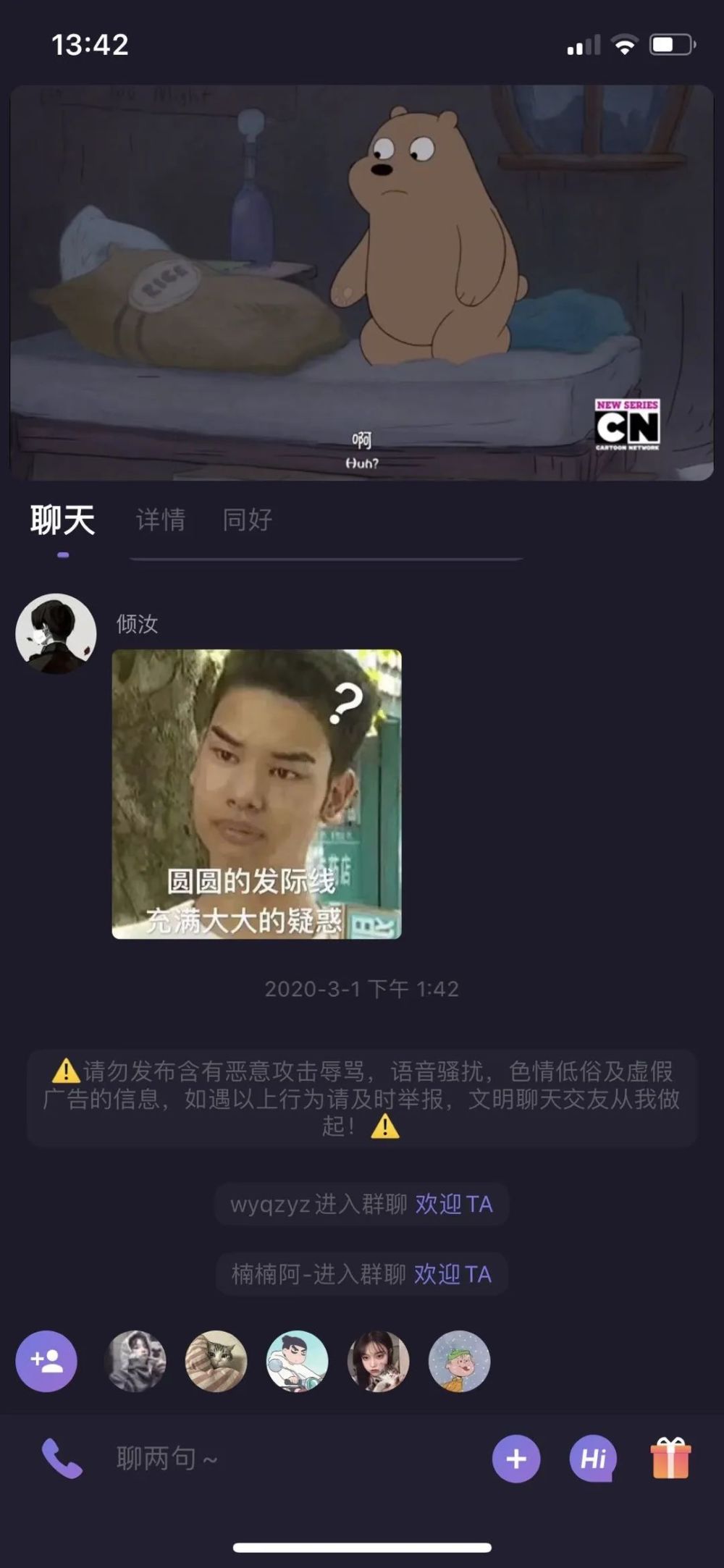Focus the 聊两句 message input field
Screen dimensions: 724x1568
pyautogui.click(x=290, y=1459)
